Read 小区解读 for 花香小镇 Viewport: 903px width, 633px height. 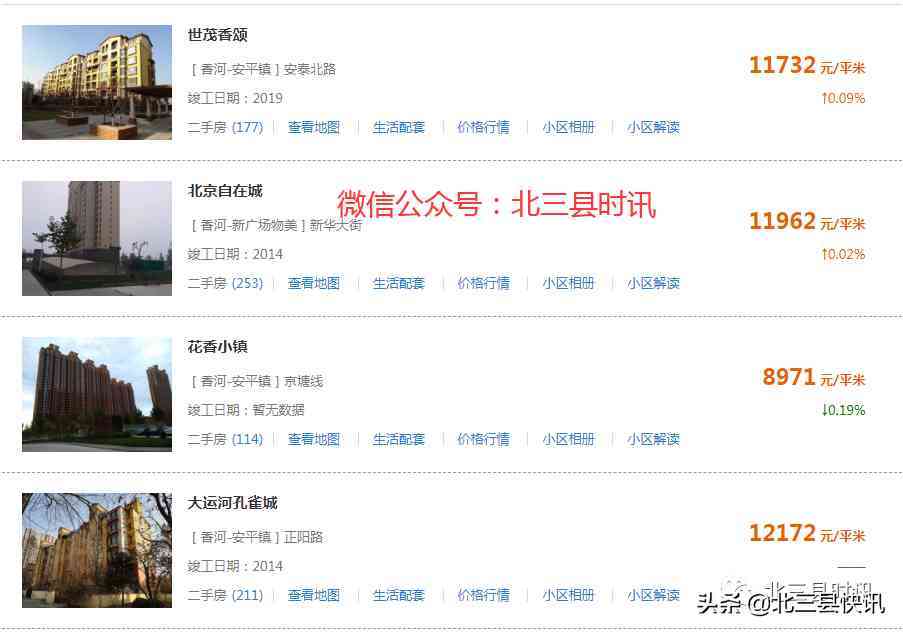[653, 440]
